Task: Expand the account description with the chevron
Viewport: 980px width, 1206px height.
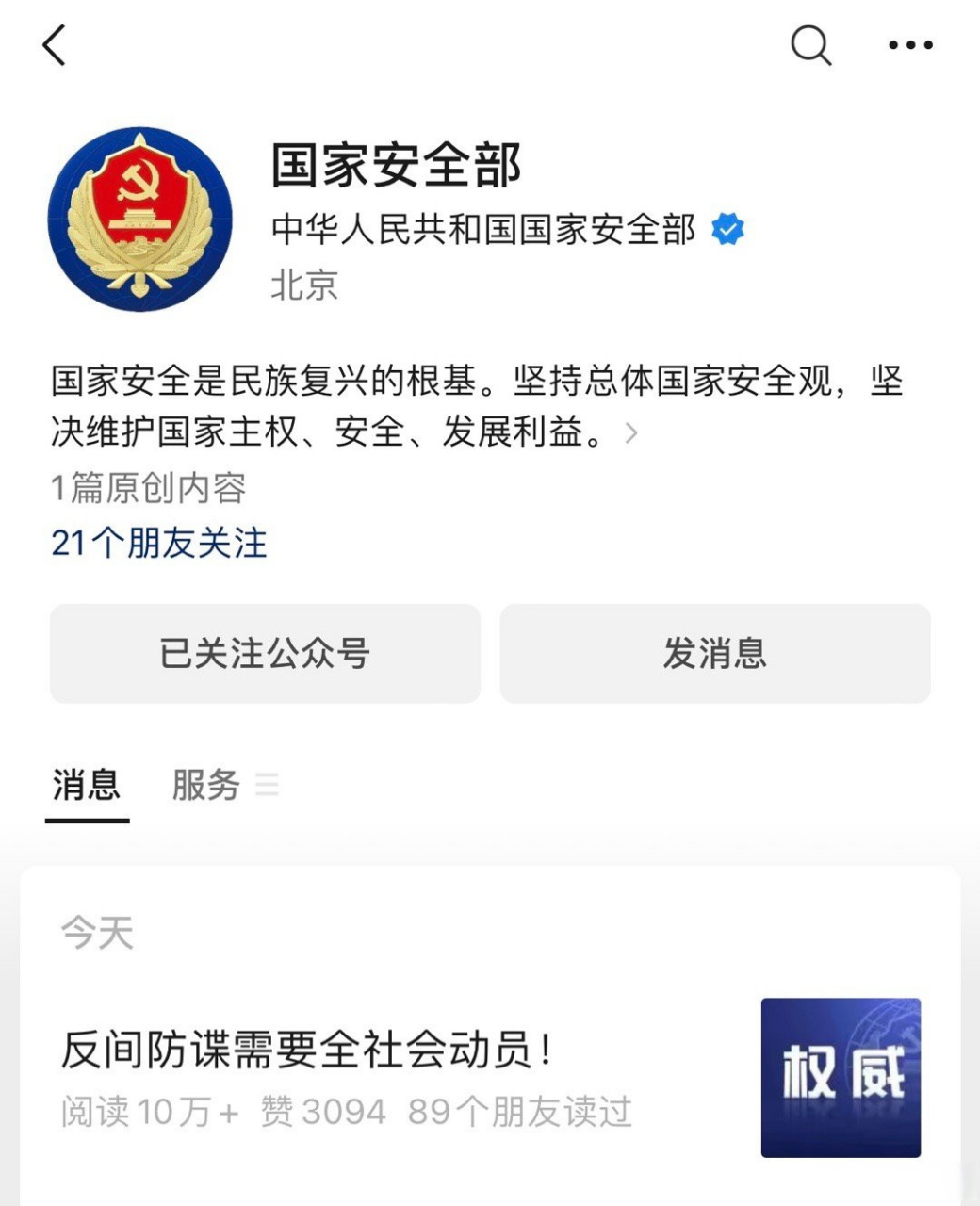Action: (x=629, y=435)
